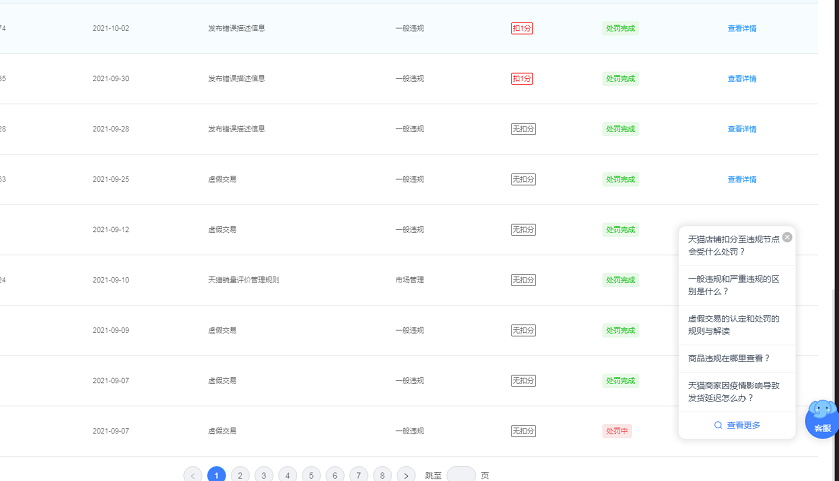
Task: Open question about 天猫店铺扣分 penalties
Action: tap(733, 245)
